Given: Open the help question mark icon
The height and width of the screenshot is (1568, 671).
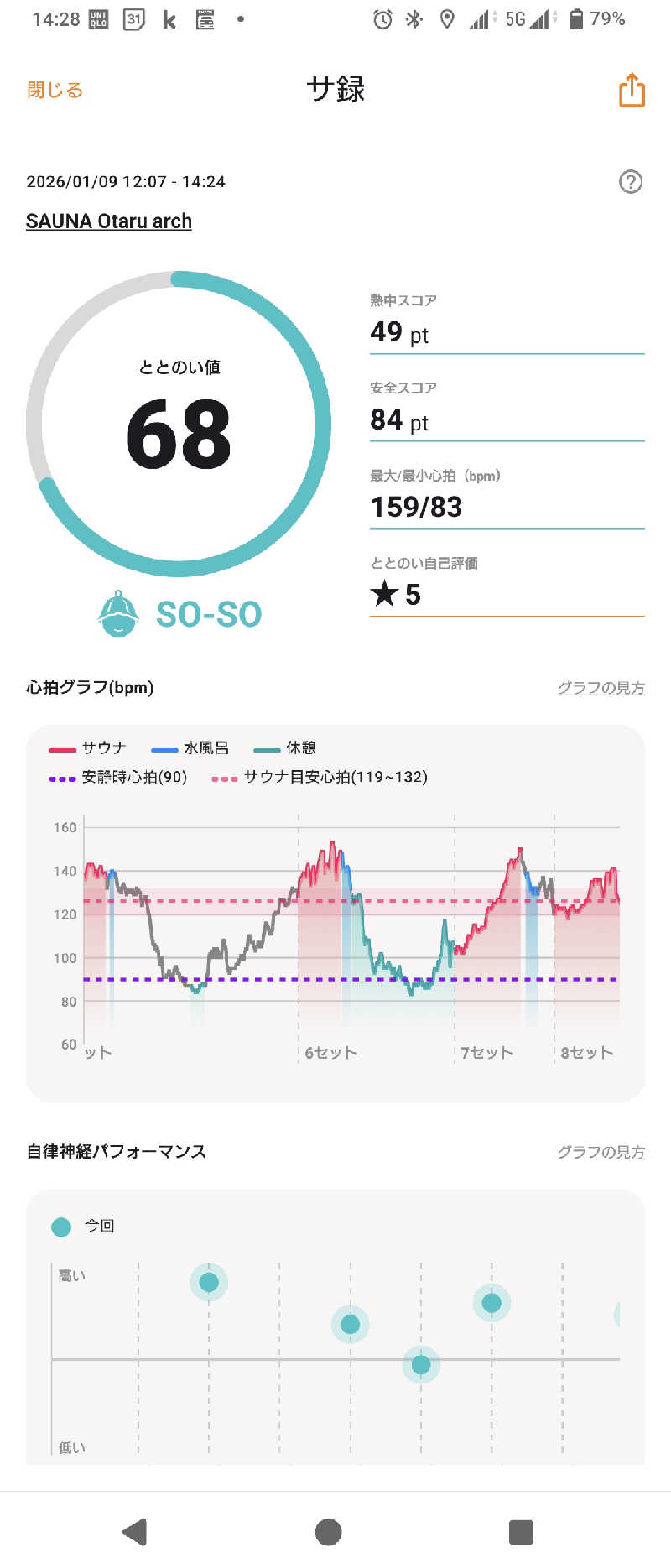Looking at the screenshot, I should click(630, 181).
